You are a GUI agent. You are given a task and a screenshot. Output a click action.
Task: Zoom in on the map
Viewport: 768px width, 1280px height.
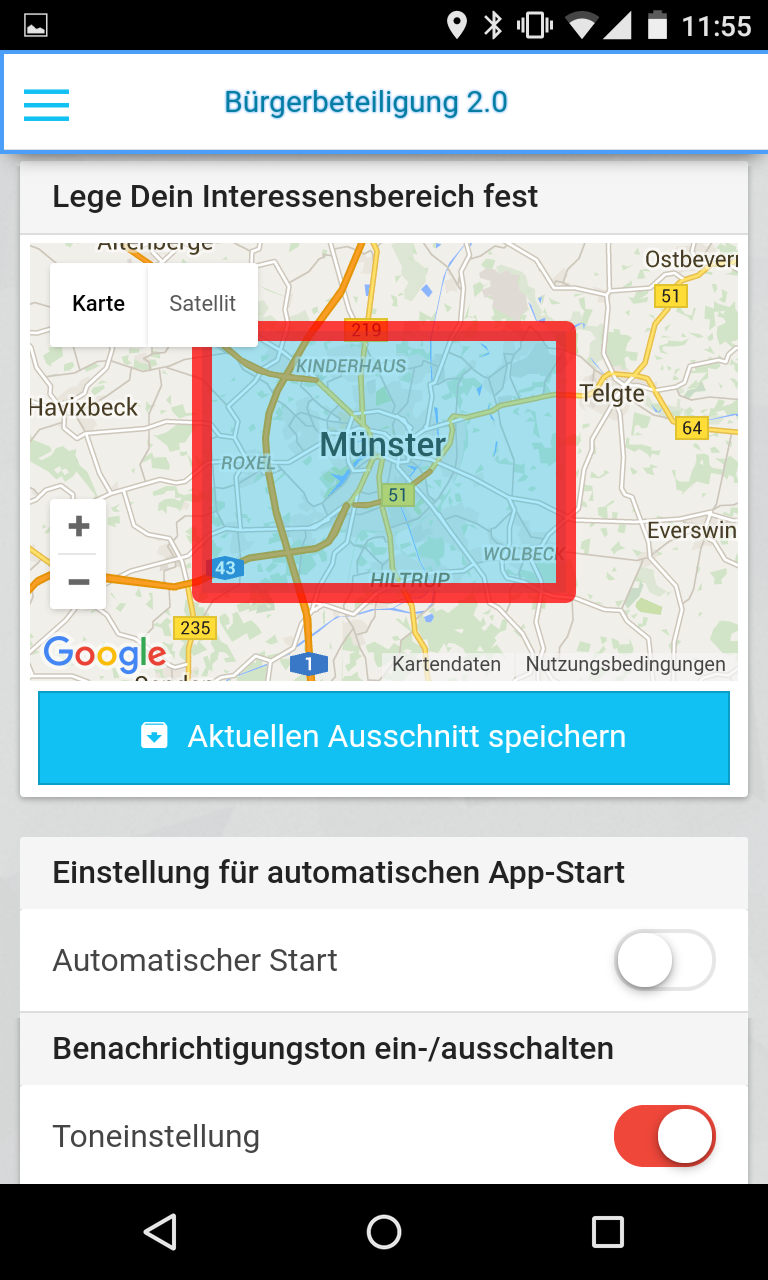(78, 527)
